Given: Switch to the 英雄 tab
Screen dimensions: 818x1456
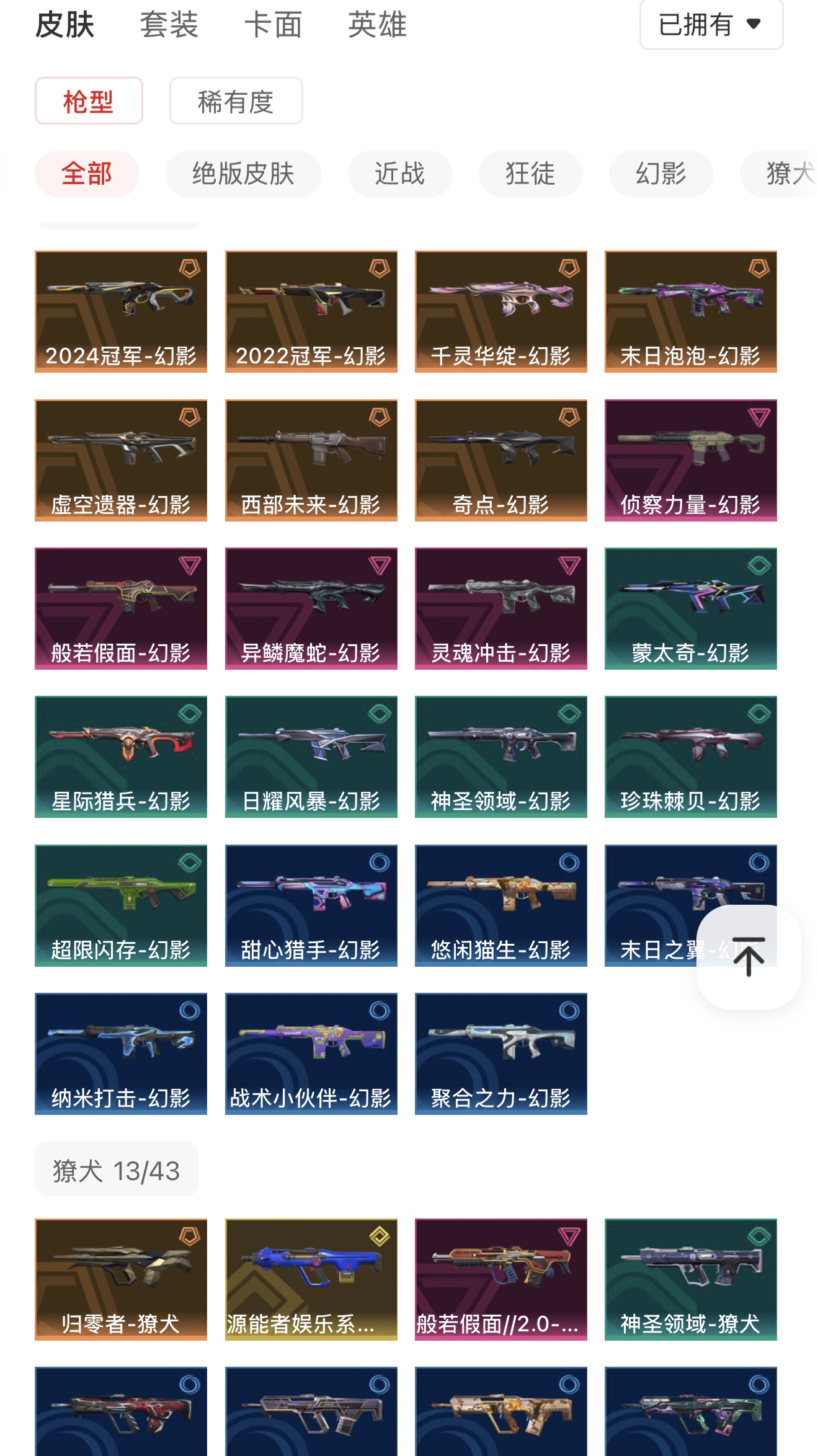Looking at the screenshot, I should 377,25.
